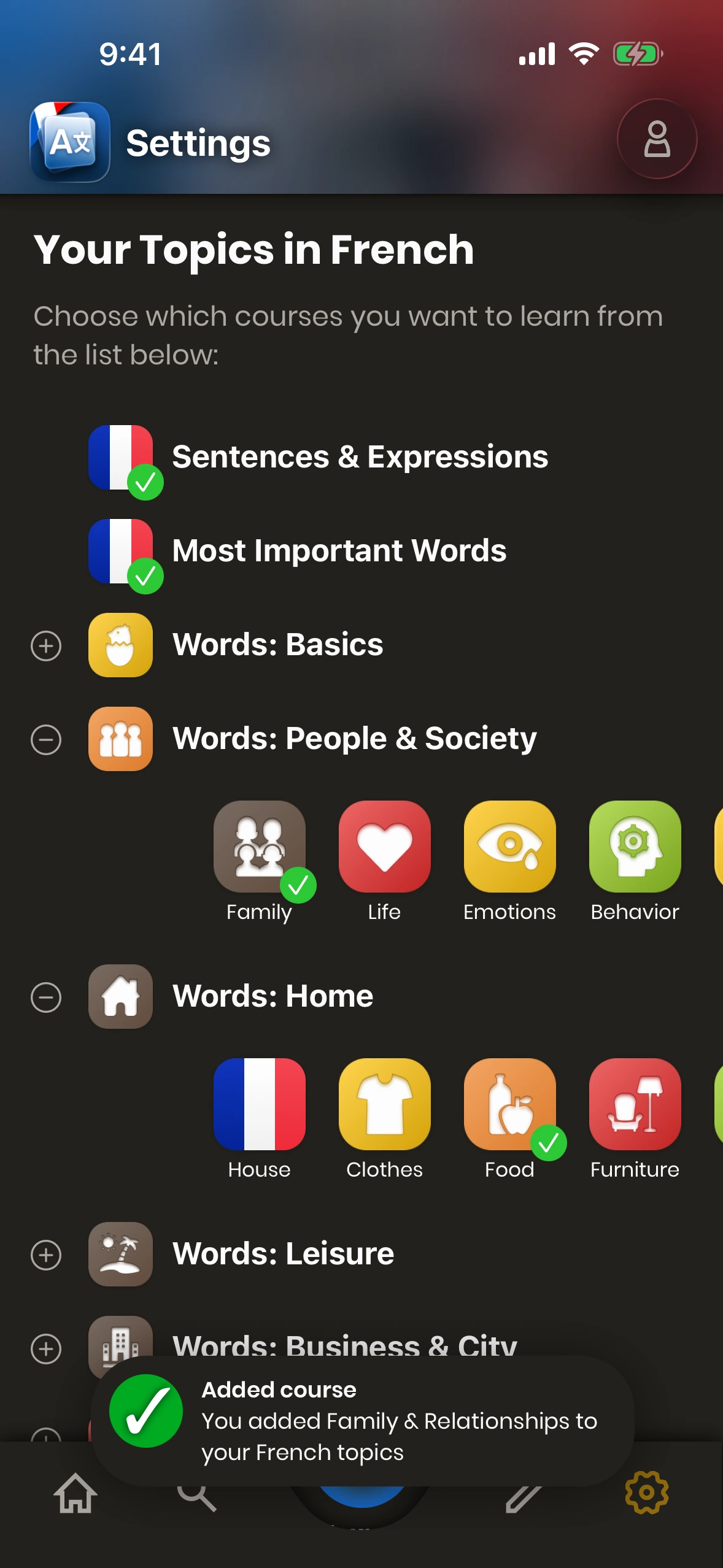This screenshot has width=723, height=1568.
Task: Open the user profile icon
Action: (657, 139)
